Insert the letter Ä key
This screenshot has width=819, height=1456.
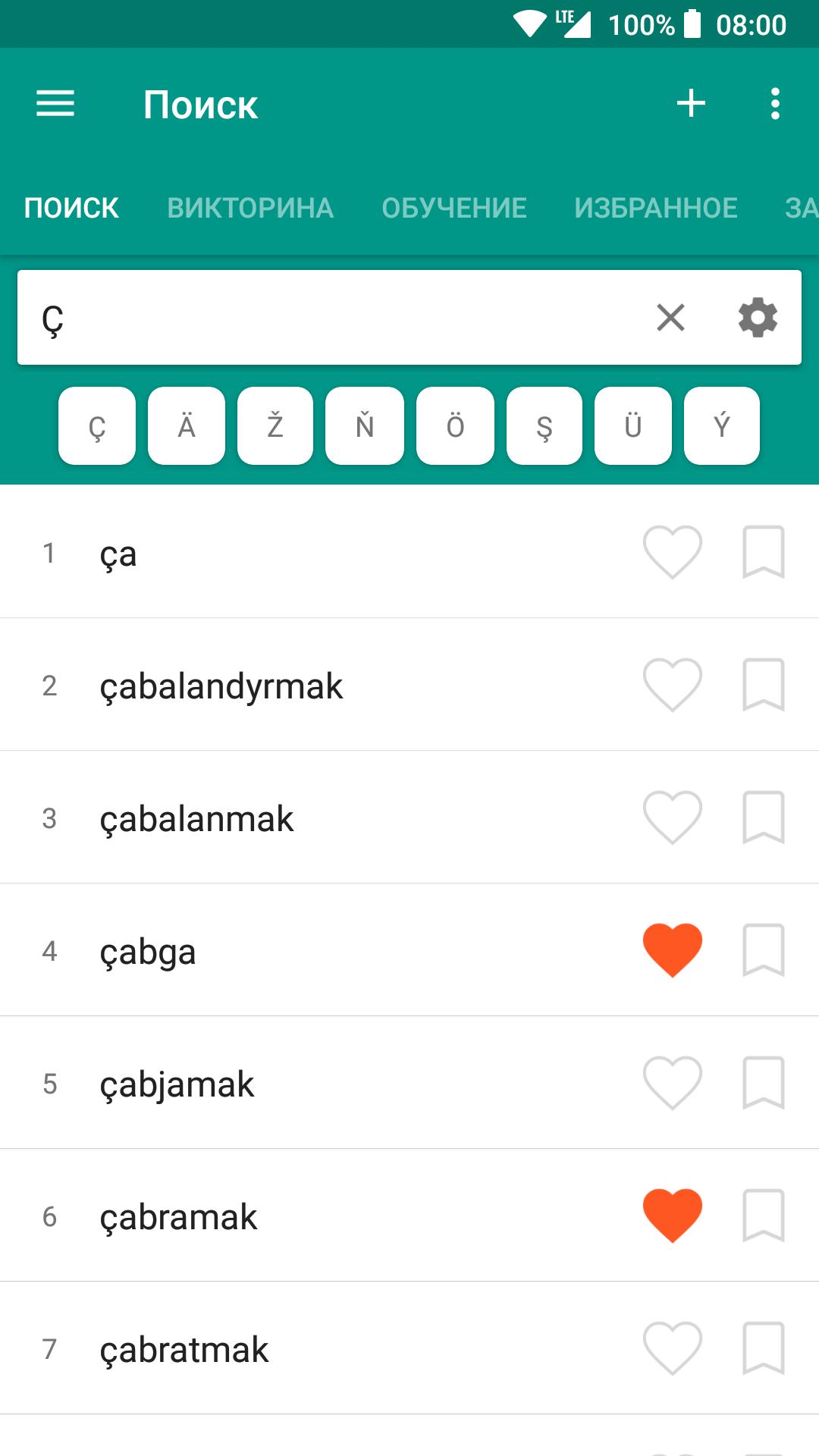click(187, 425)
